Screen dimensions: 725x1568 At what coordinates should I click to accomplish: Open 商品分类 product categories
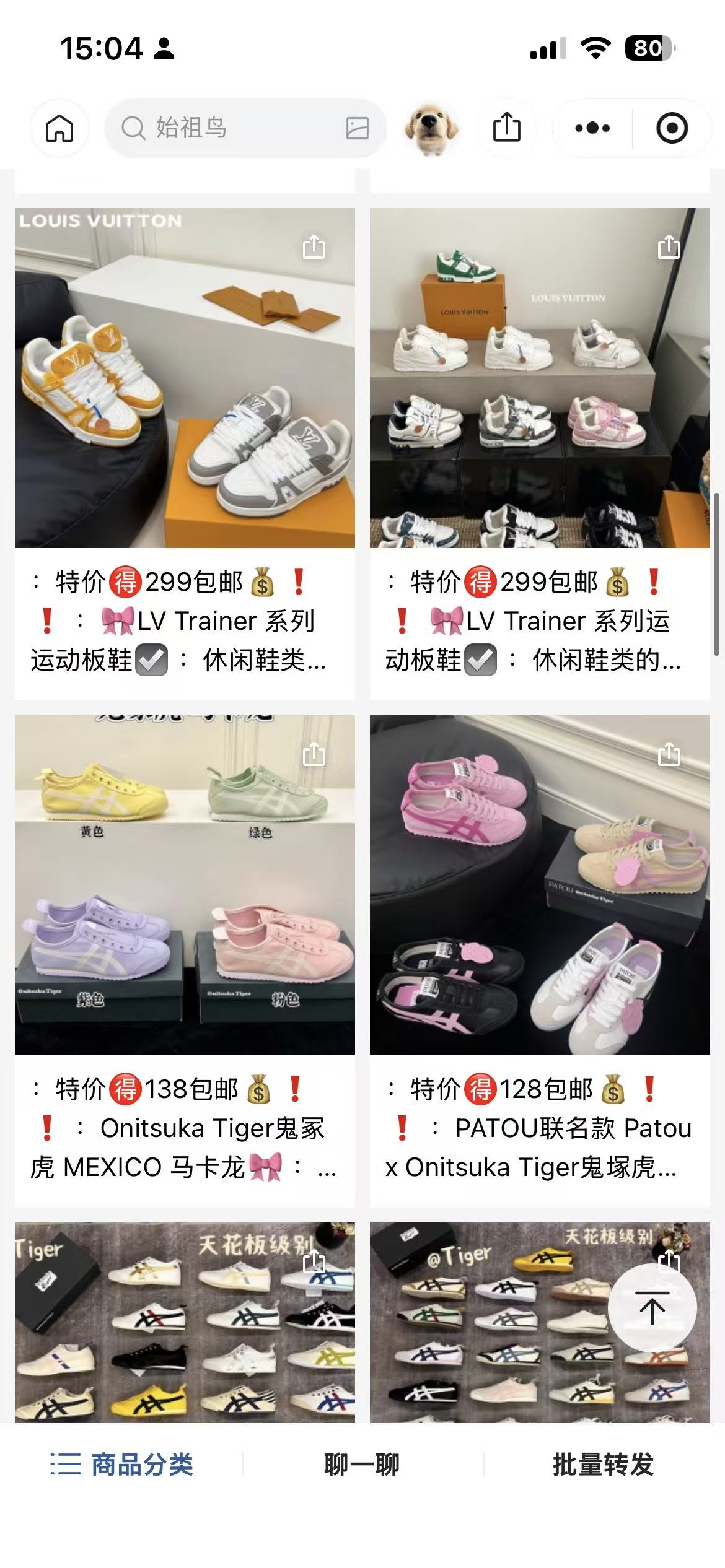pyautogui.click(x=122, y=1465)
